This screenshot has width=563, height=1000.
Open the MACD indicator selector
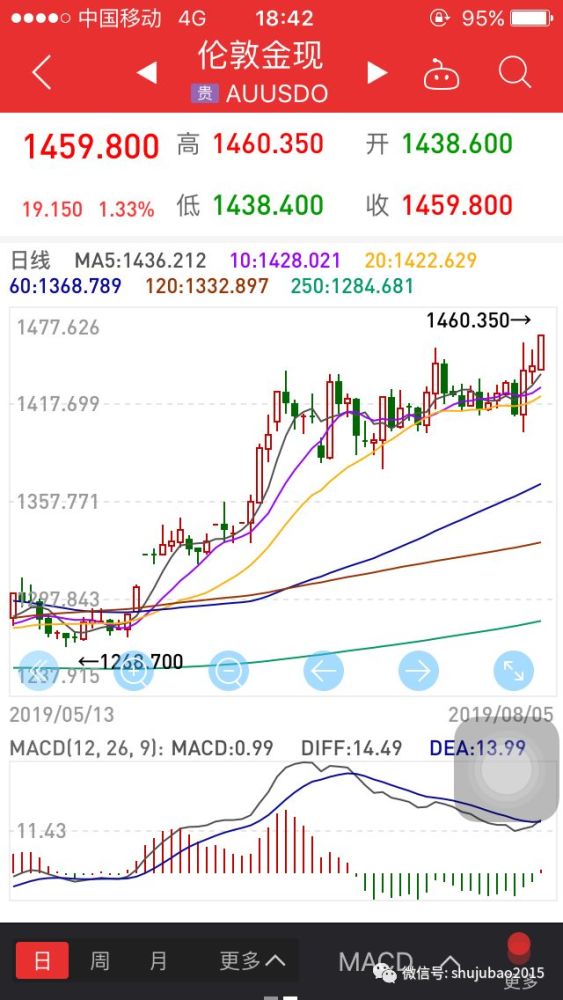point(399,962)
